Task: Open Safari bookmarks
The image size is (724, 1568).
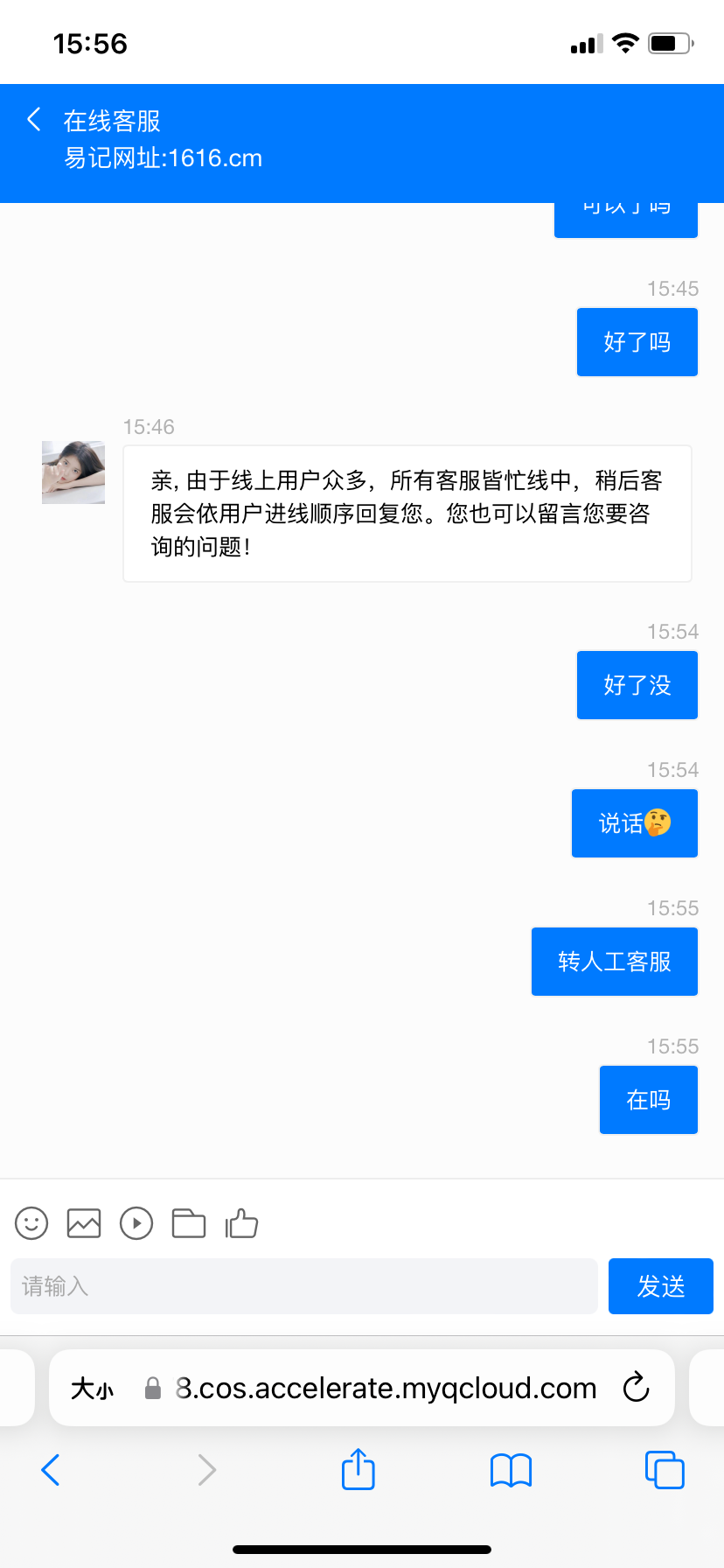Action: (511, 1470)
